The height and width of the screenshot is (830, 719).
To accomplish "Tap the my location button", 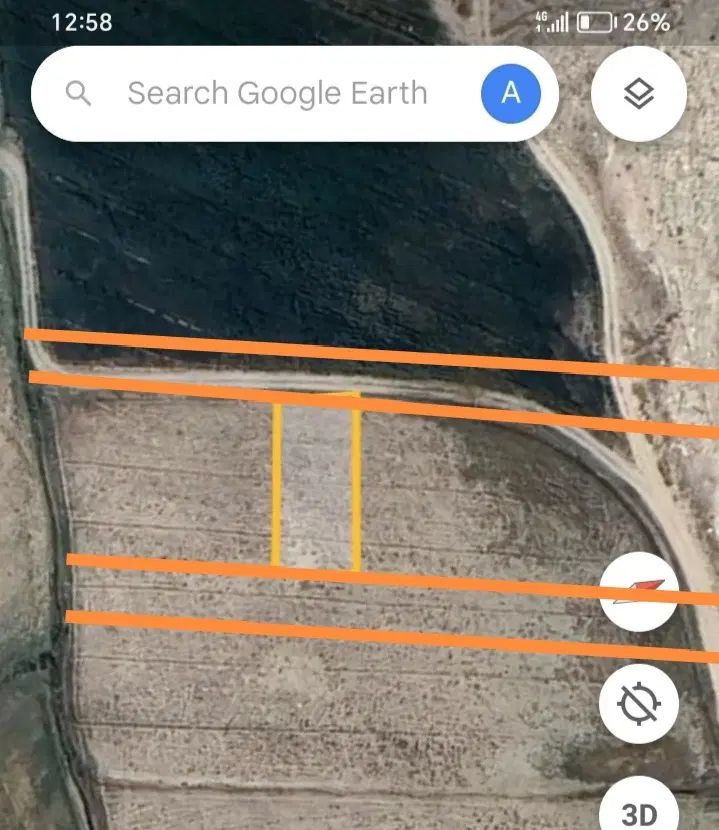I will point(638,704).
